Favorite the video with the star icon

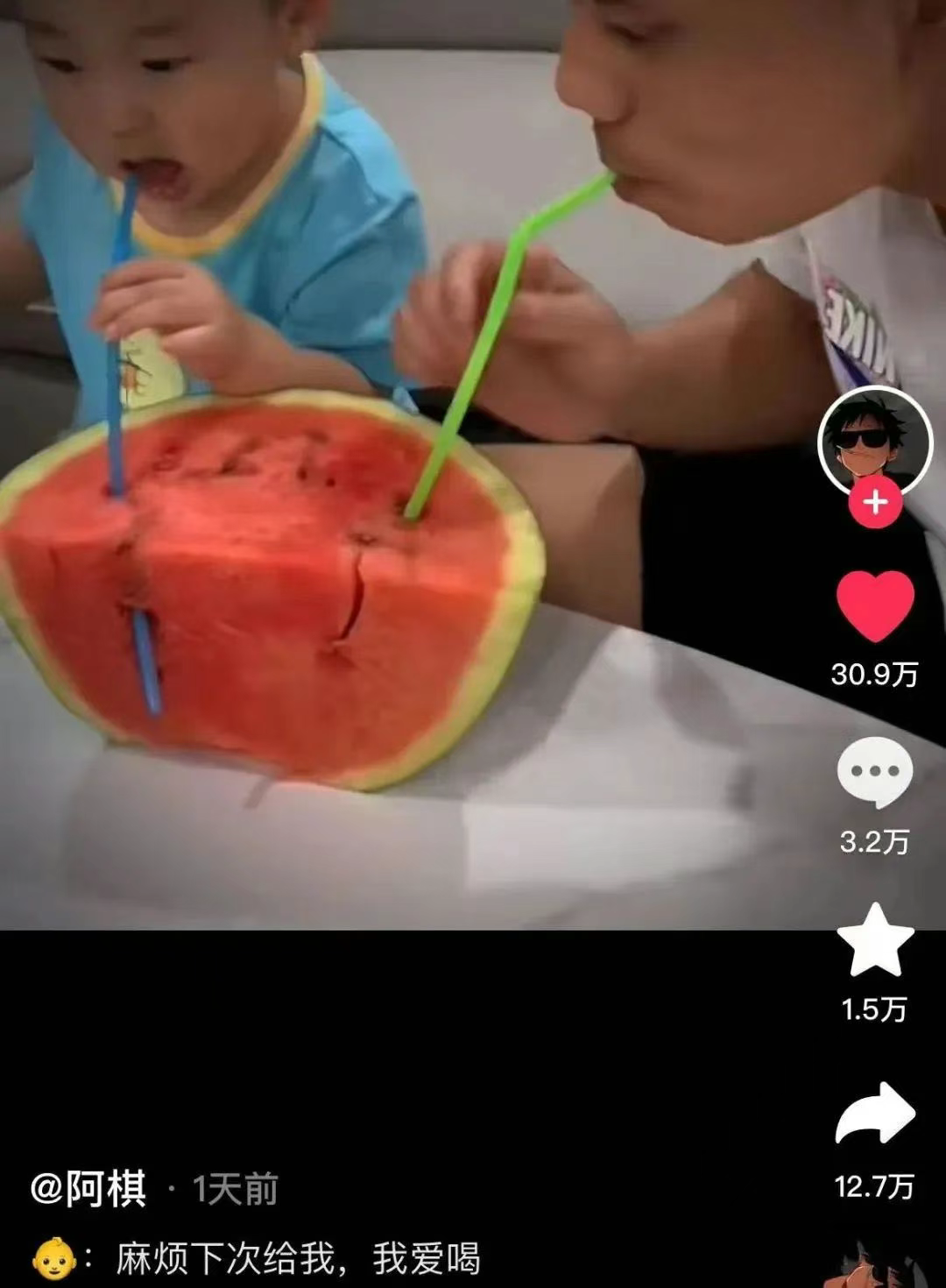coord(874,940)
